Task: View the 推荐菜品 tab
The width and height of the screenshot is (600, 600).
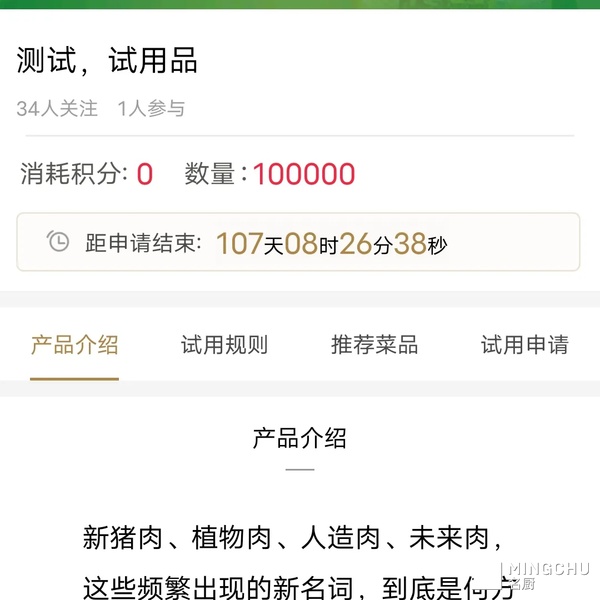Action: click(374, 346)
